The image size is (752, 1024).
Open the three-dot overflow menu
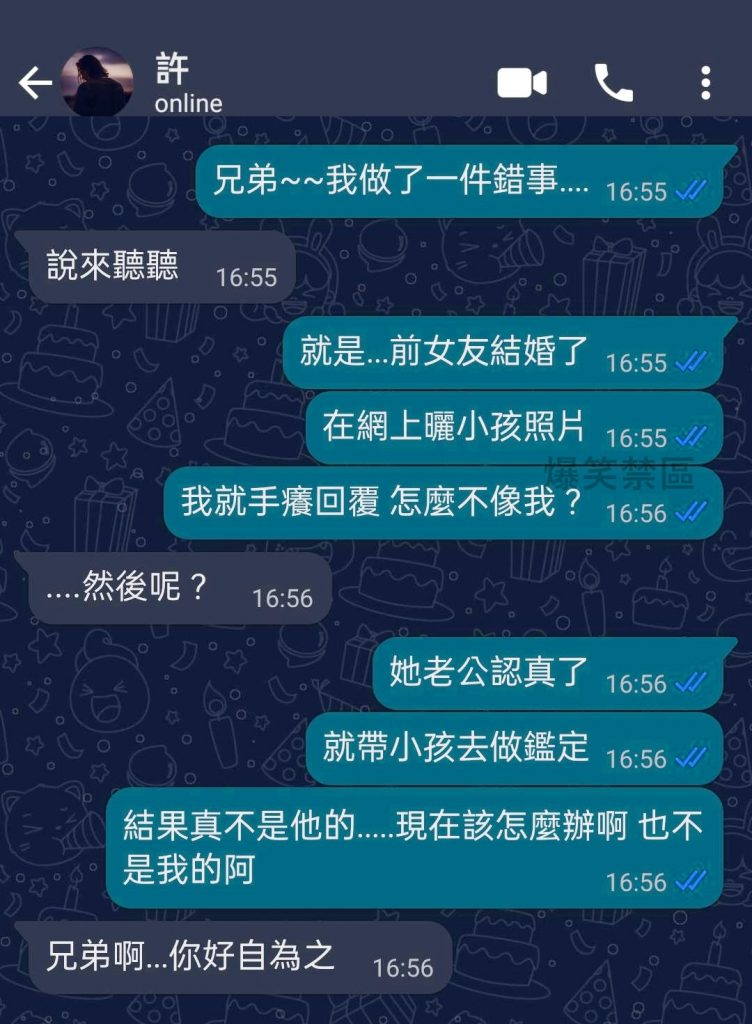click(x=705, y=83)
